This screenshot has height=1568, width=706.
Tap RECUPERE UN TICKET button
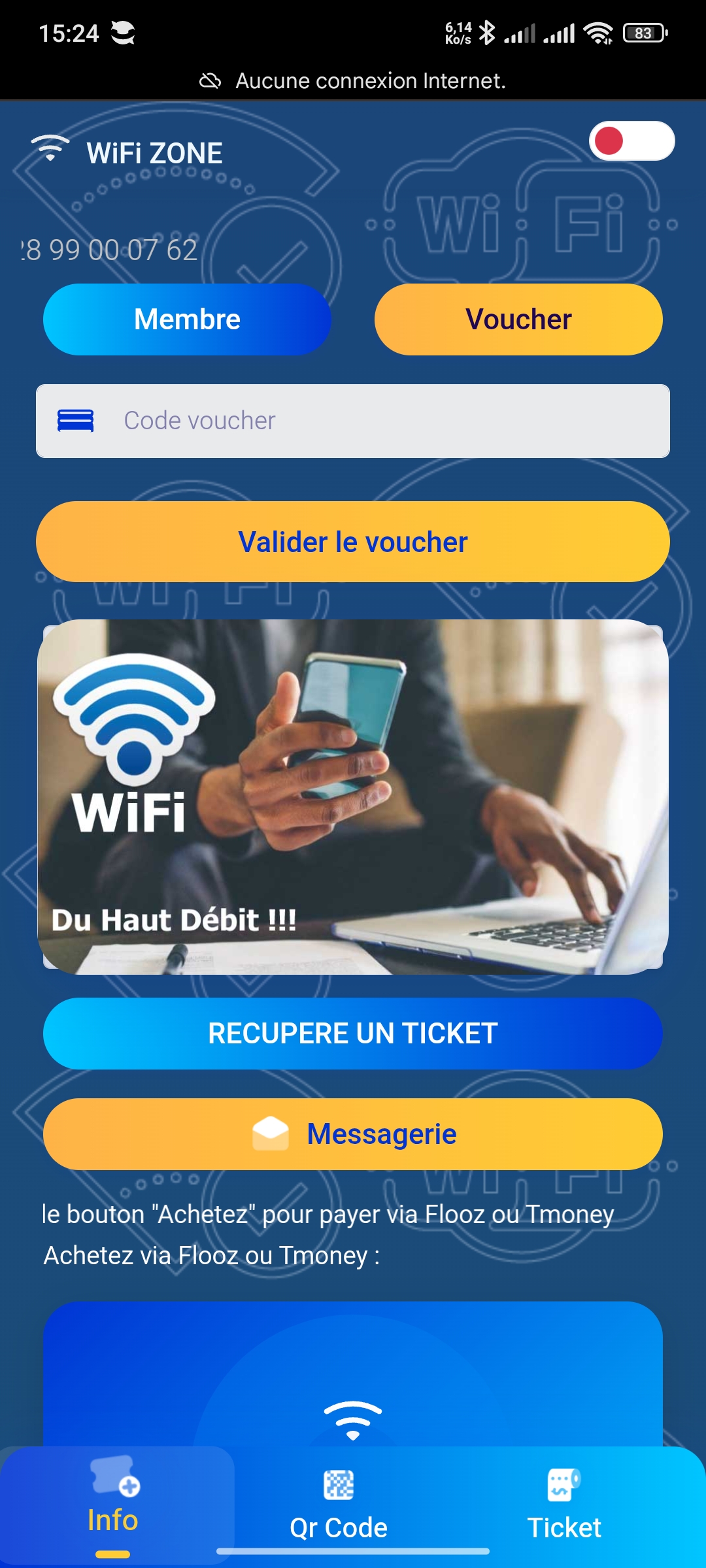click(x=353, y=1034)
